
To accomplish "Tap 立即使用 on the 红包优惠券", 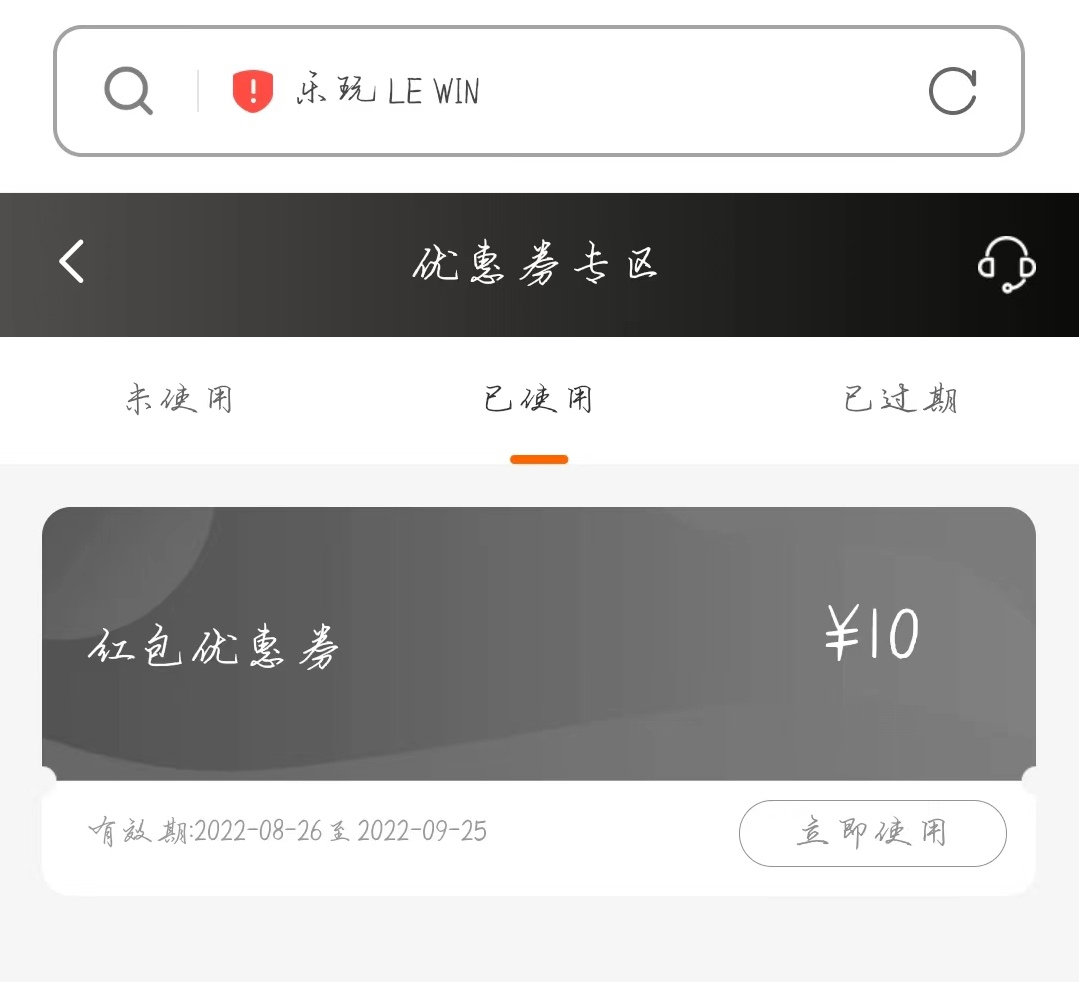I will coord(872,833).
